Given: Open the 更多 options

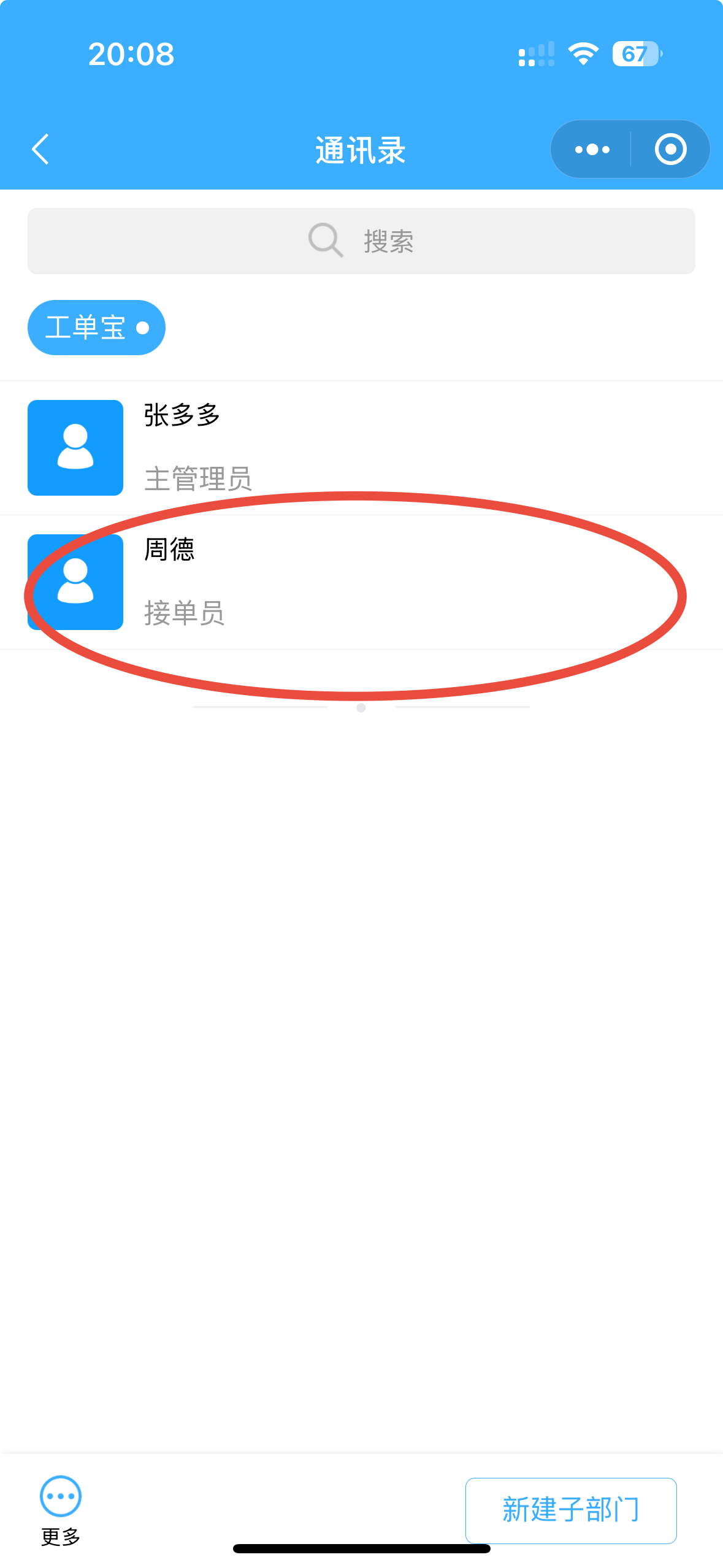Looking at the screenshot, I should [x=61, y=1509].
